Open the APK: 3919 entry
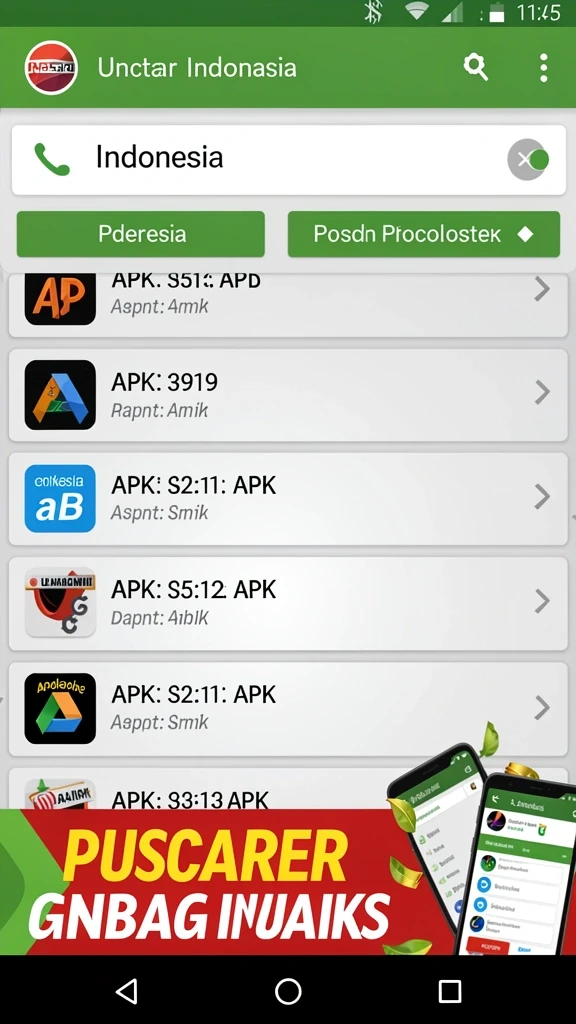The height and width of the screenshot is (1024, 576). coord(288,394)
